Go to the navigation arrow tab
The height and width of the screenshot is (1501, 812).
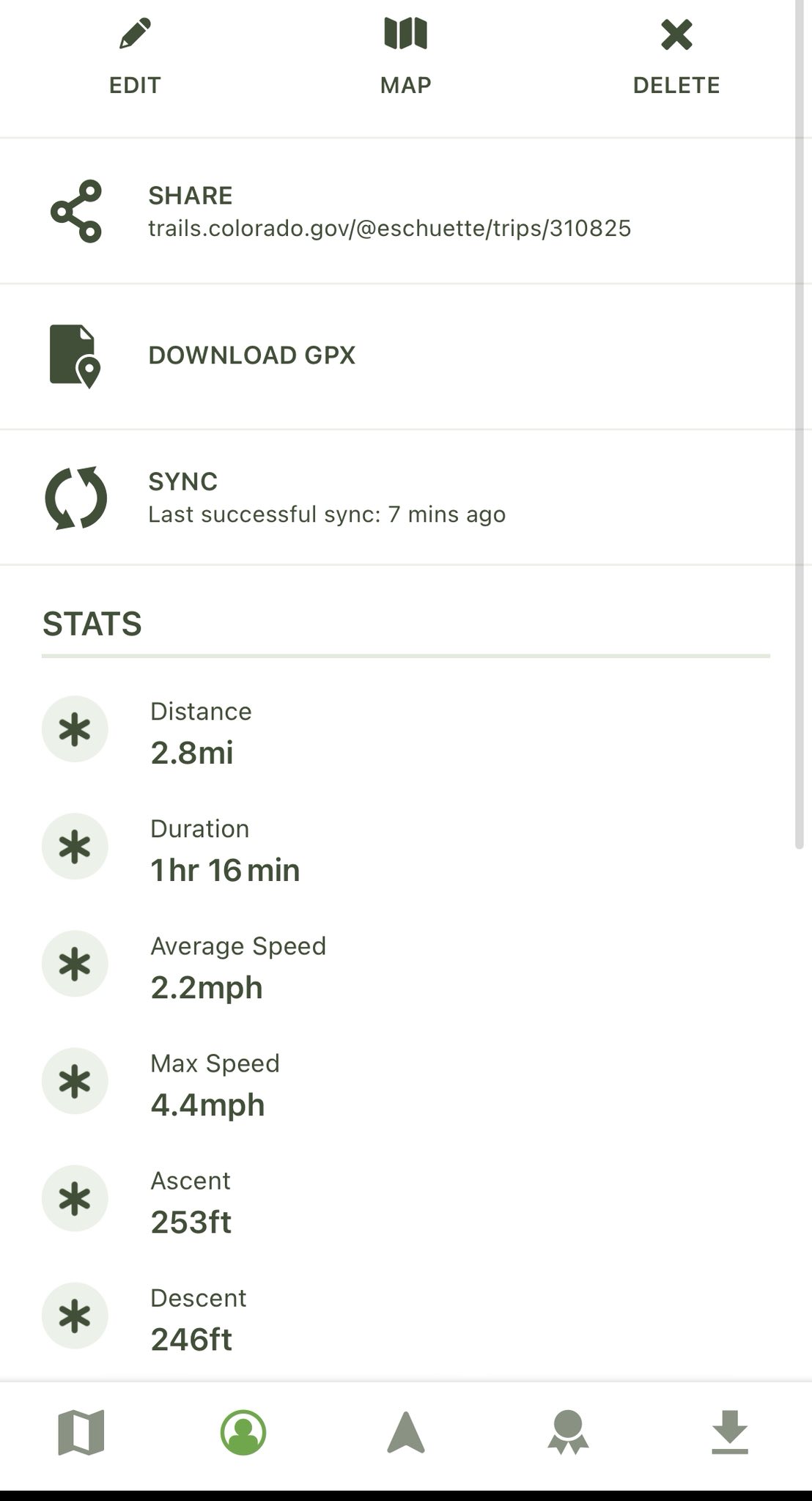coord(405,1432)
